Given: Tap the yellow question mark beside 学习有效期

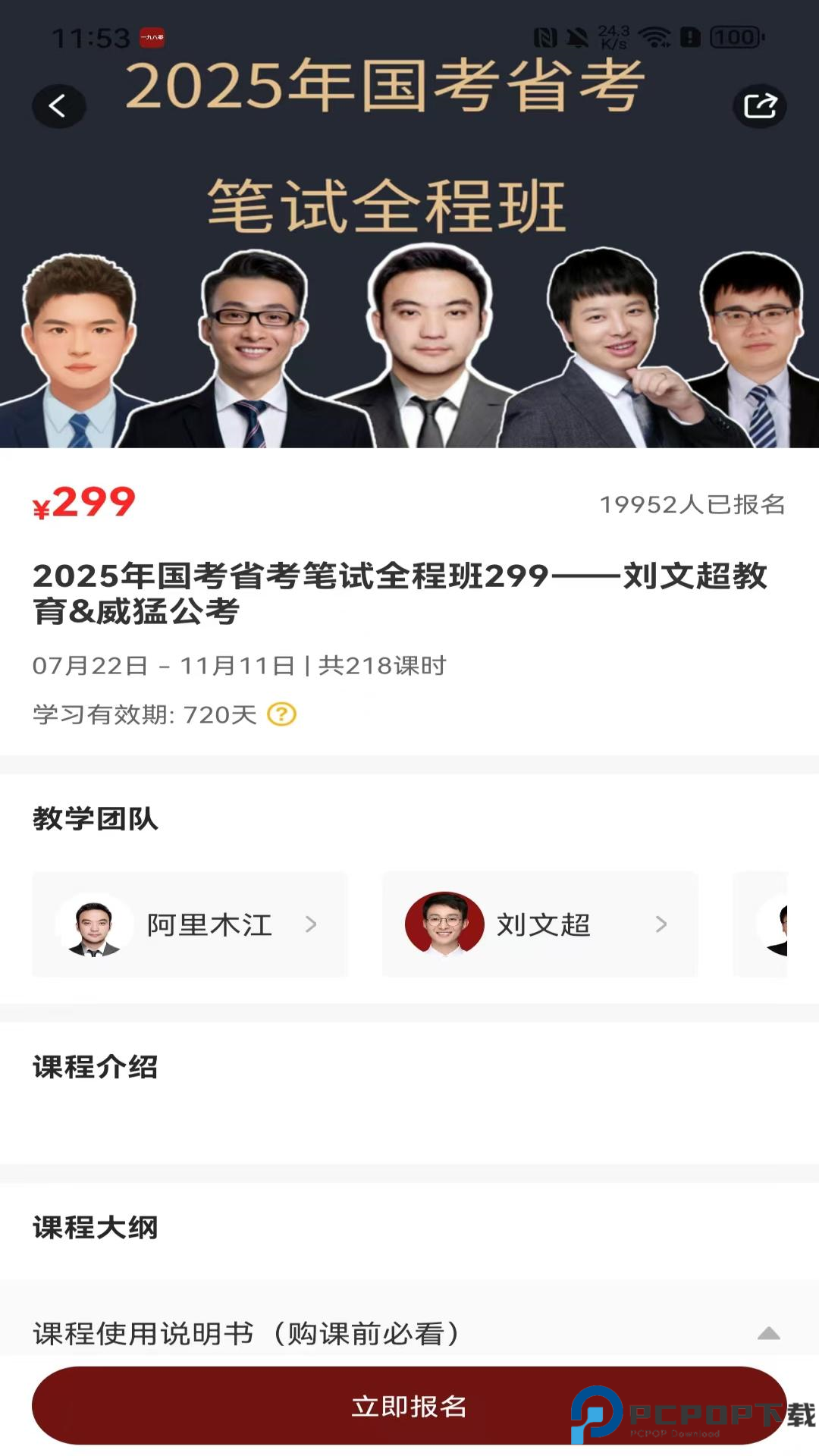Looking at the screenshot, I should click(x=282, y=714).
